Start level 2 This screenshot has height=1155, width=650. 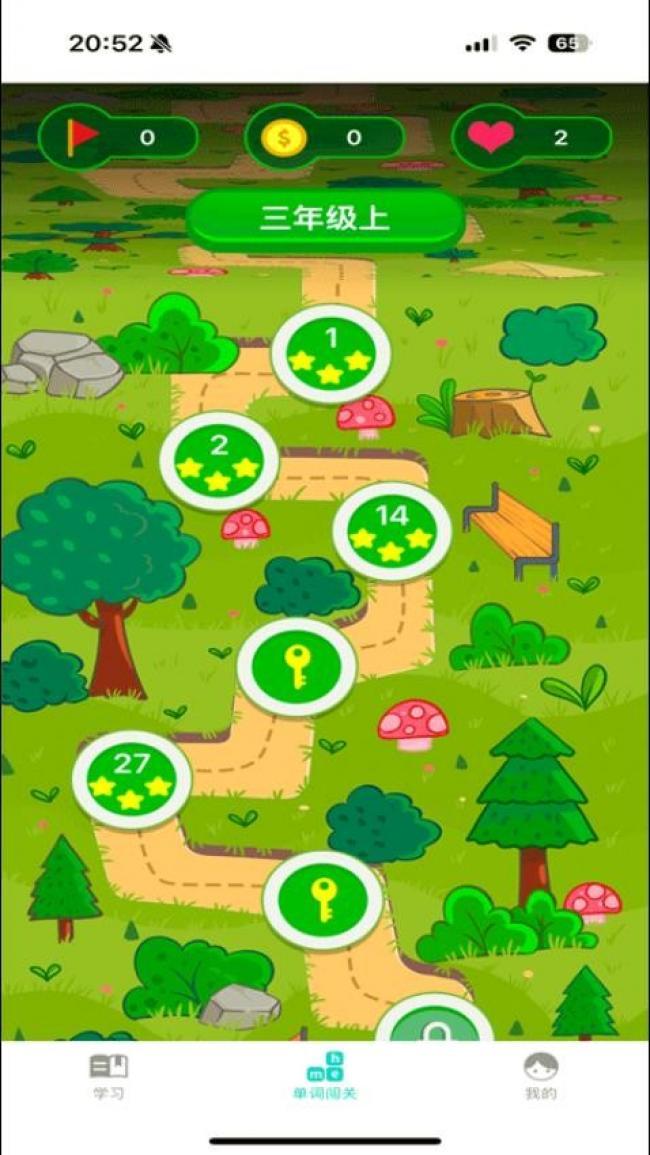pos(219,460)
